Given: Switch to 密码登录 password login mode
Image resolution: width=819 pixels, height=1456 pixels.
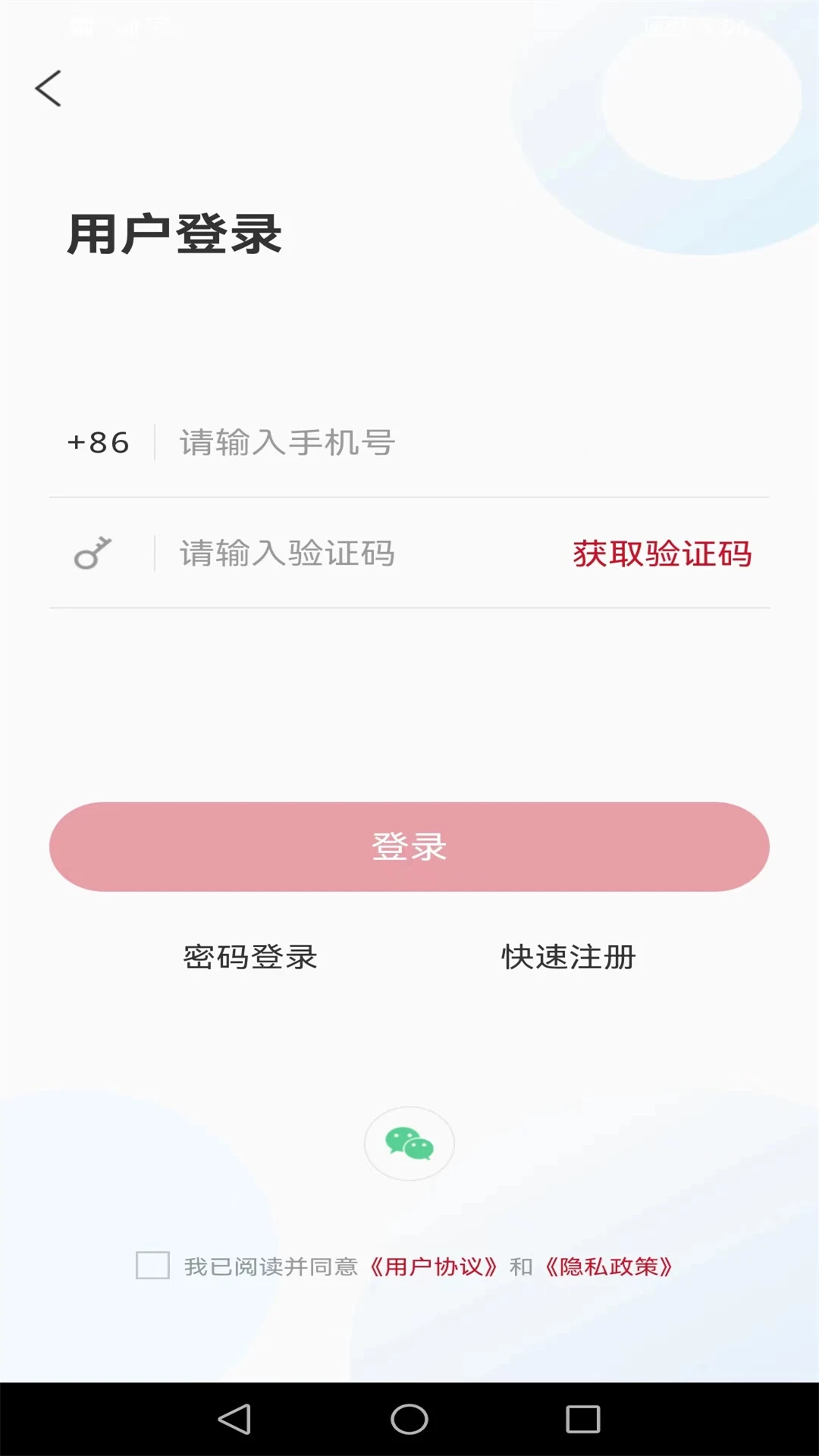Looking at the screenshot, I should [x=249, y=957].
